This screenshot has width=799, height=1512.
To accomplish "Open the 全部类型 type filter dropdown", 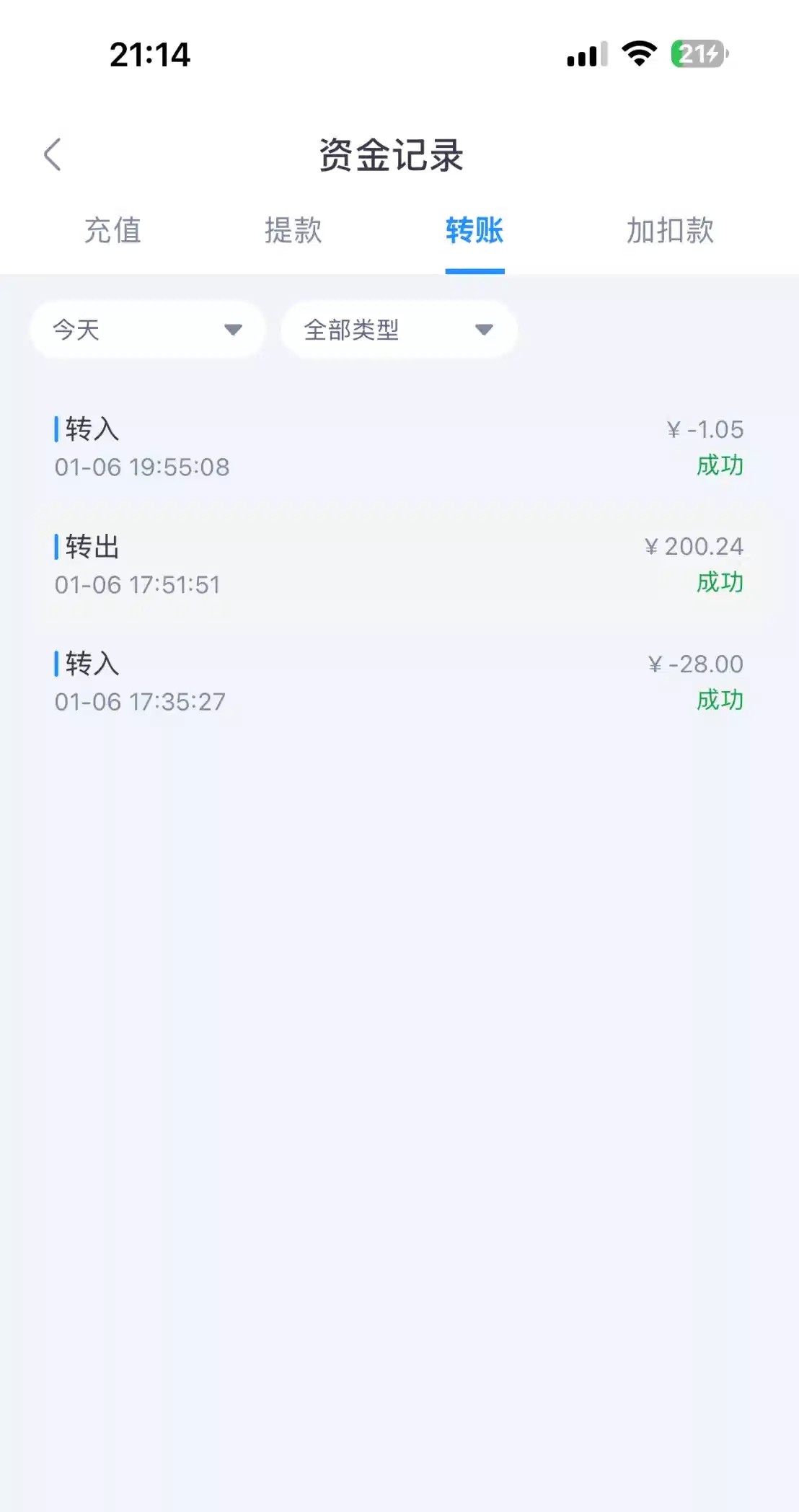I will (x=399, y=330).
